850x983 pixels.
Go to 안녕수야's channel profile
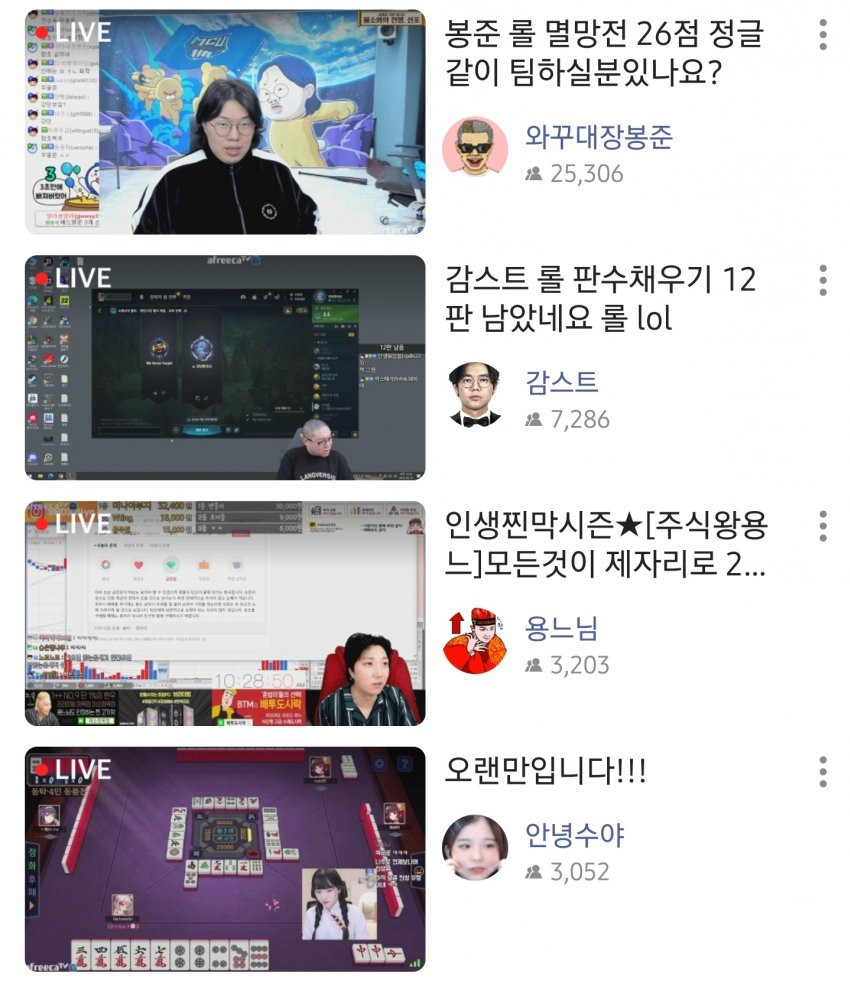click(x=476, y=848)
